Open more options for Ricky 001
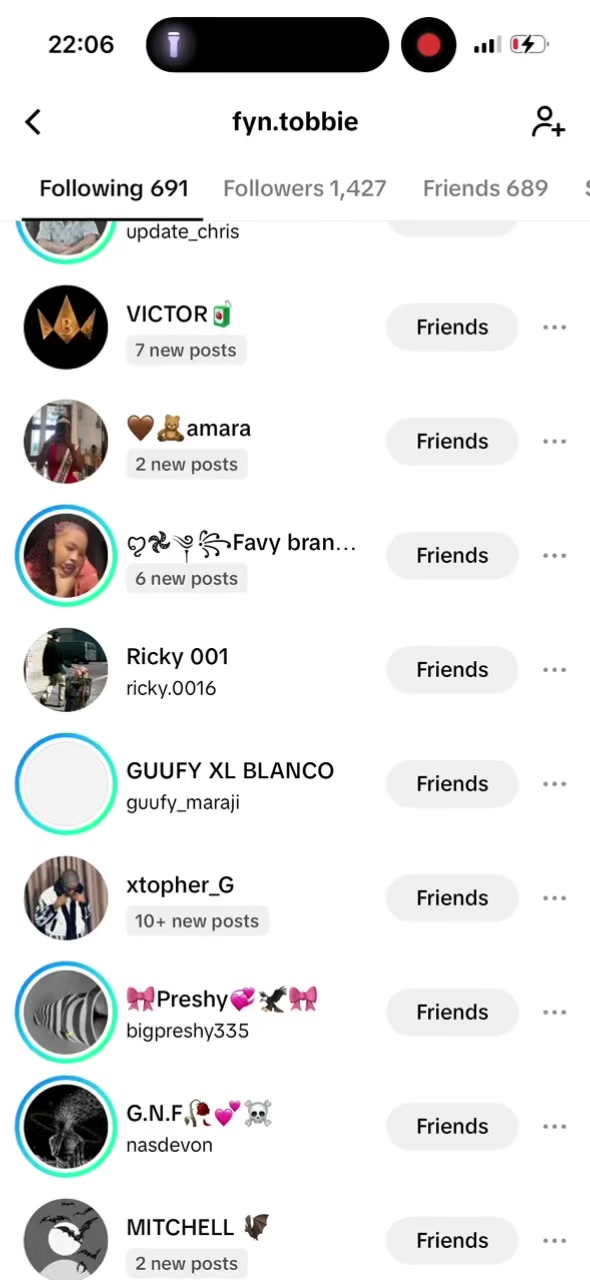 (x=554, y=670)
